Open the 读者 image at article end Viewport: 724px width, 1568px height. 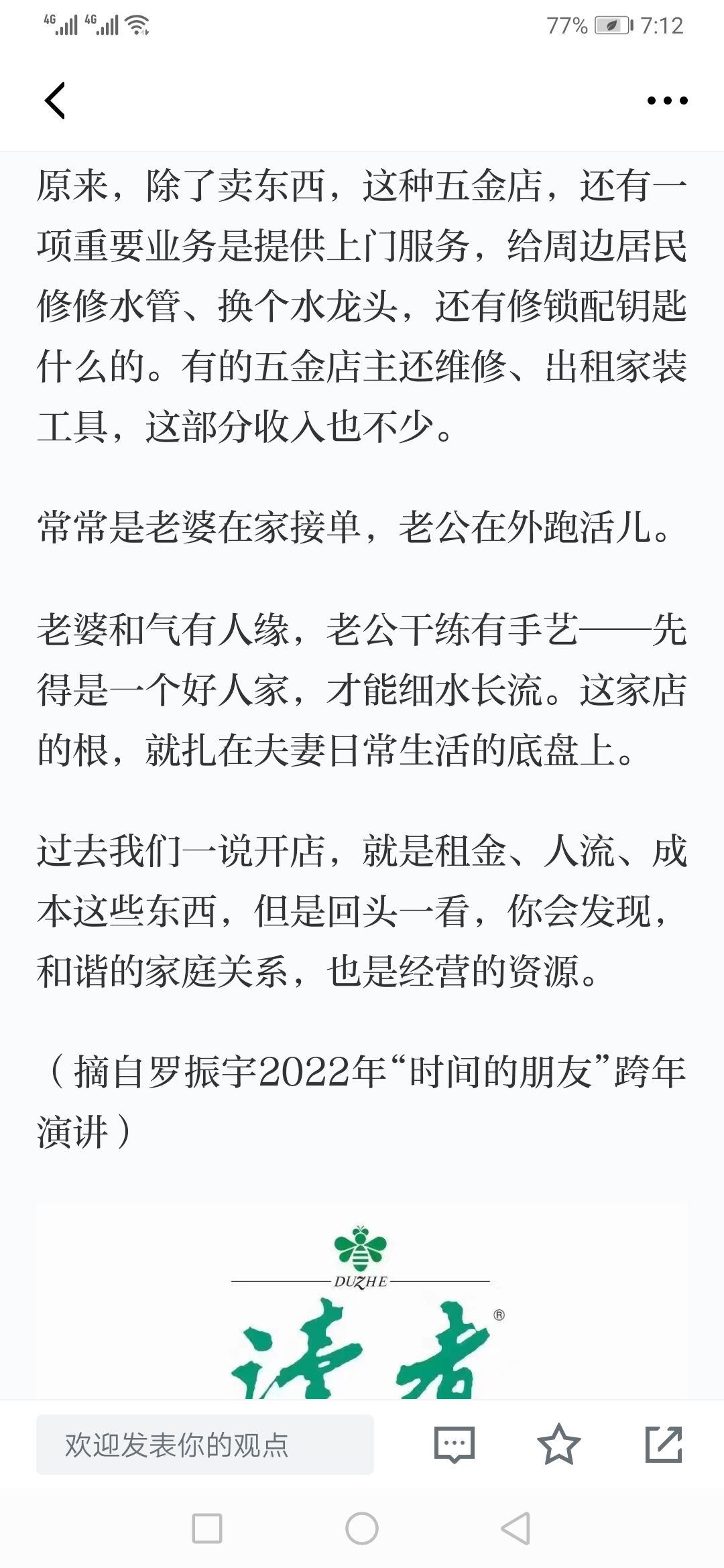tap(362, 1301)
